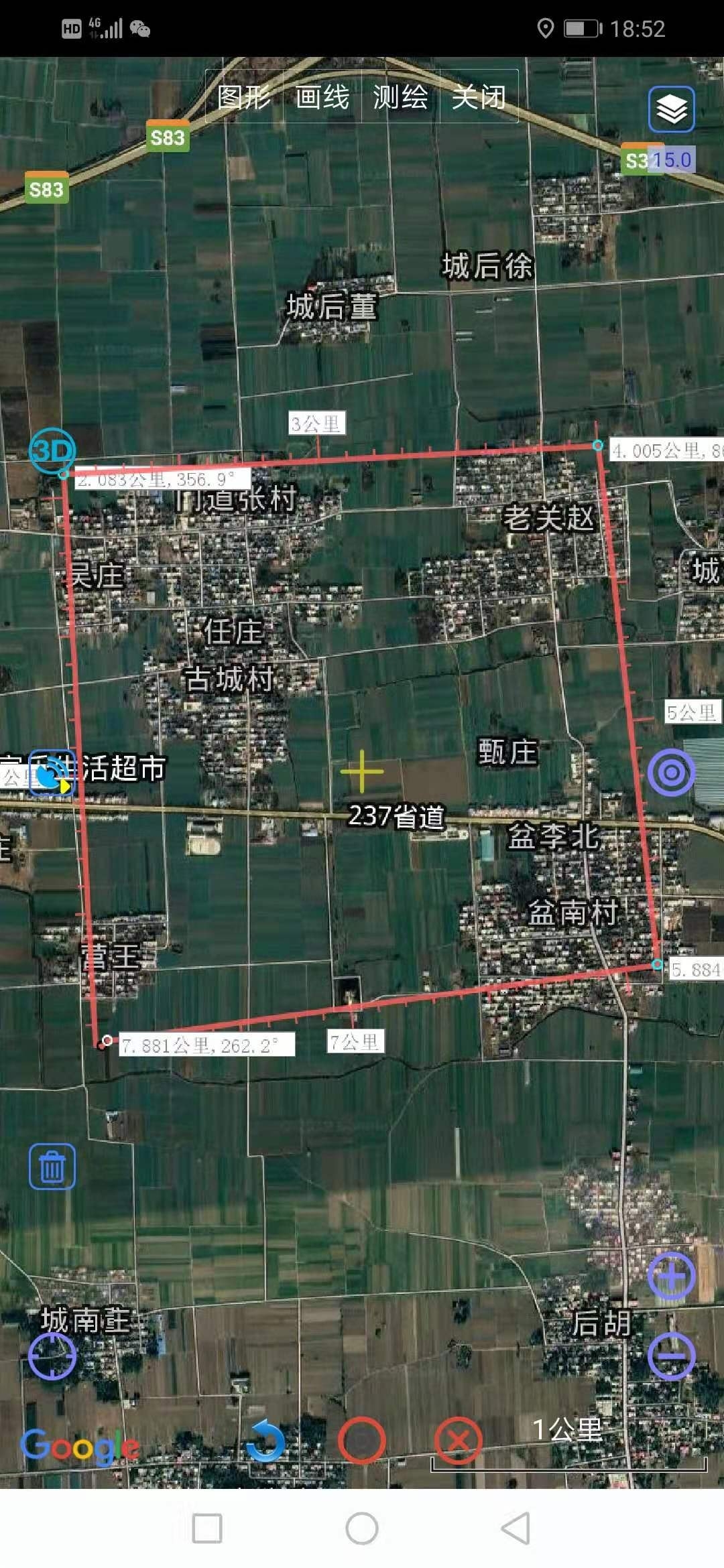724x1568 pixels.
Task: Go to home with the system circle button
Action: (362, 1528)
